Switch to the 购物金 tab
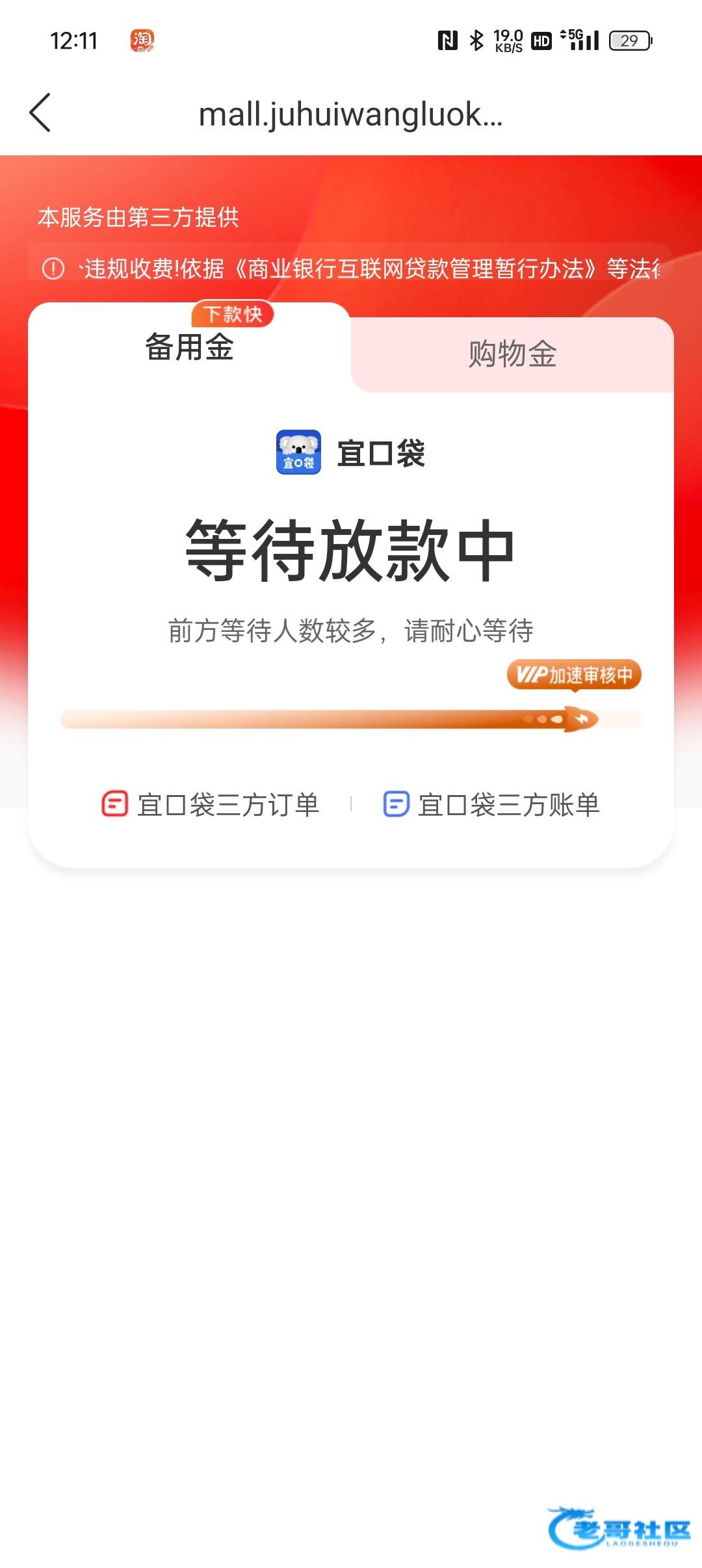Screen dimensions: 702x1568 (512, 354)
